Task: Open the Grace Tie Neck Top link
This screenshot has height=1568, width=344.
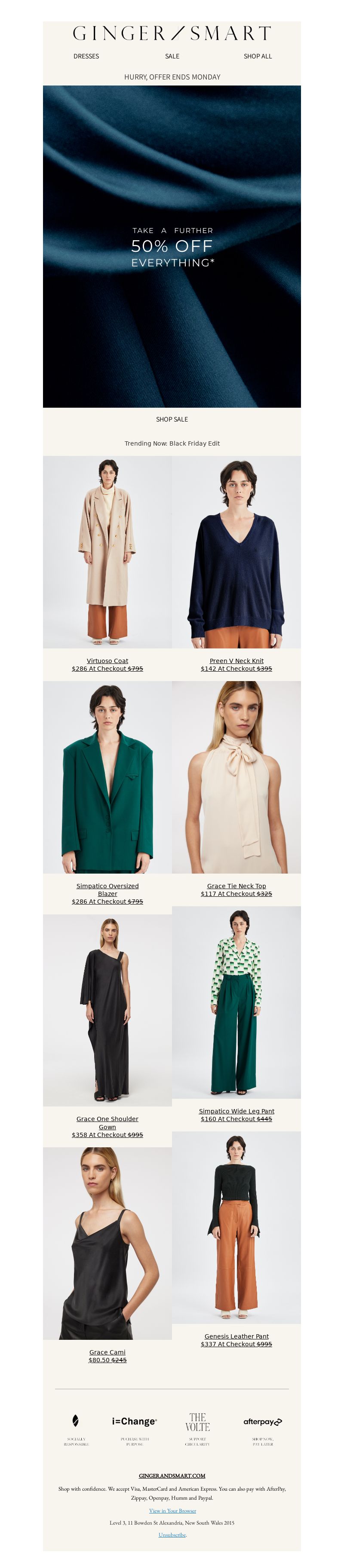Action: [x=236, y=886]
